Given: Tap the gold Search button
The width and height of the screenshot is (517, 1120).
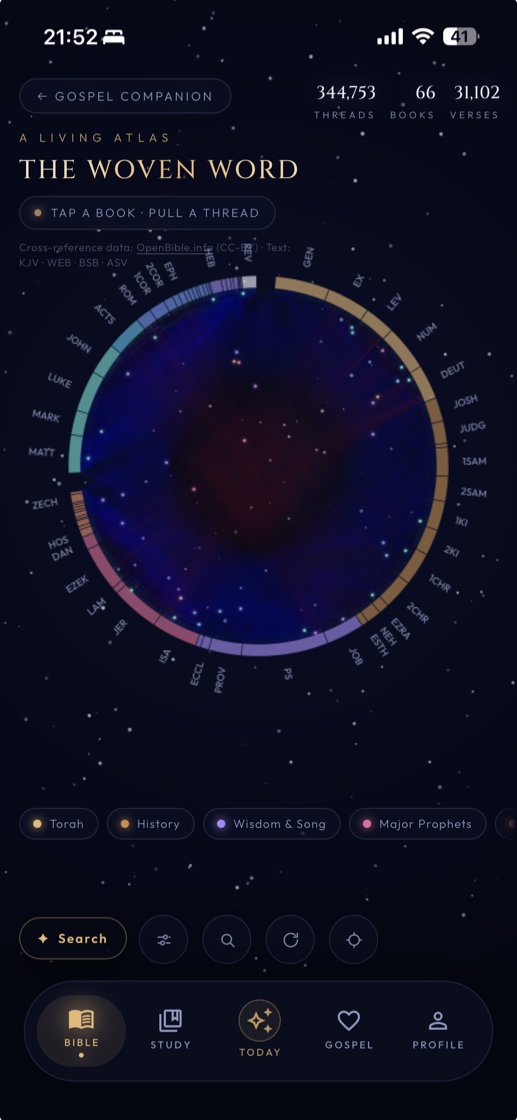Looking at the screenshot, I should [x=73, y=939].
